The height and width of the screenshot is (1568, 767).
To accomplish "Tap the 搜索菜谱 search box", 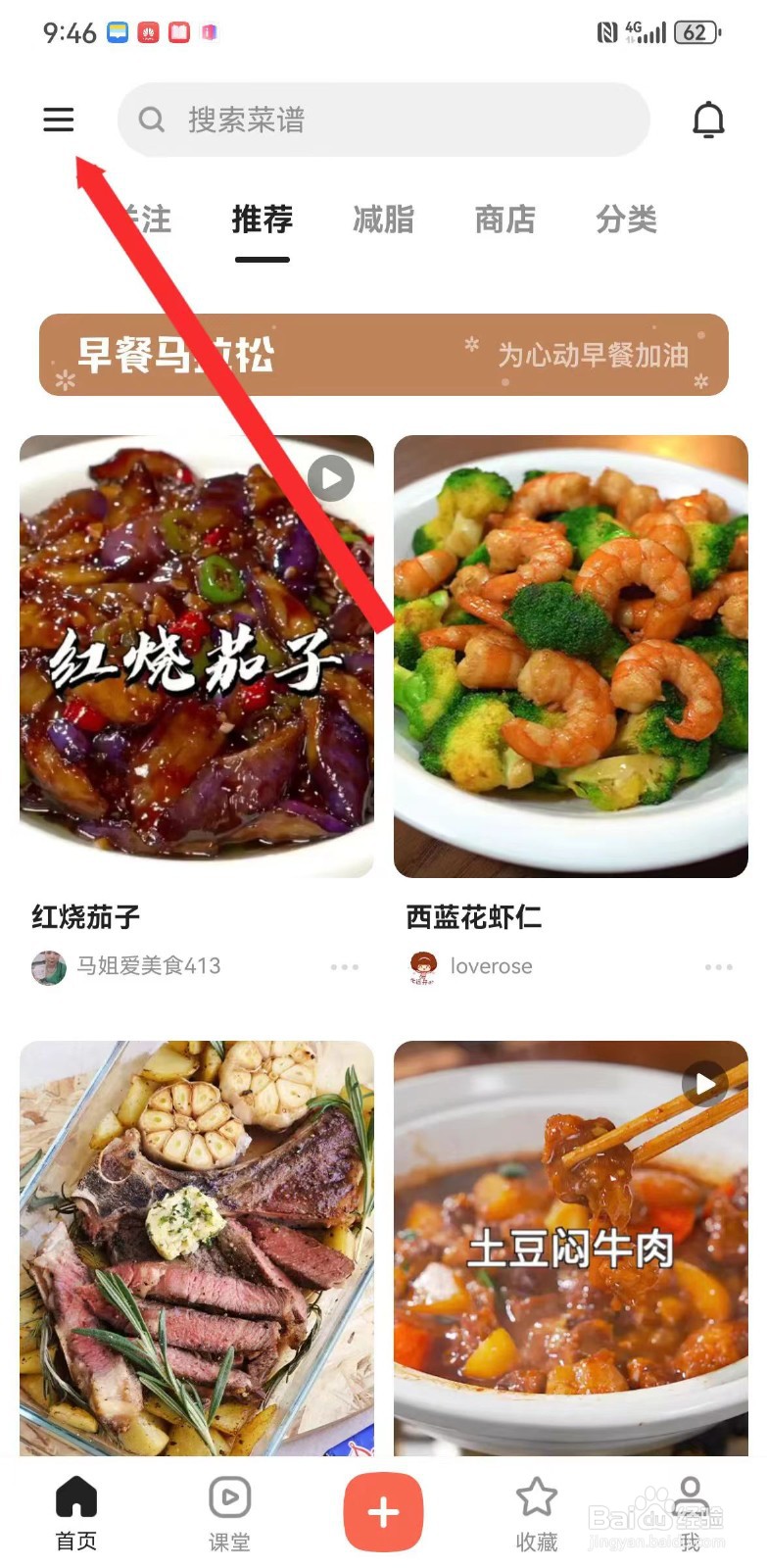I will tap(383, 120).
